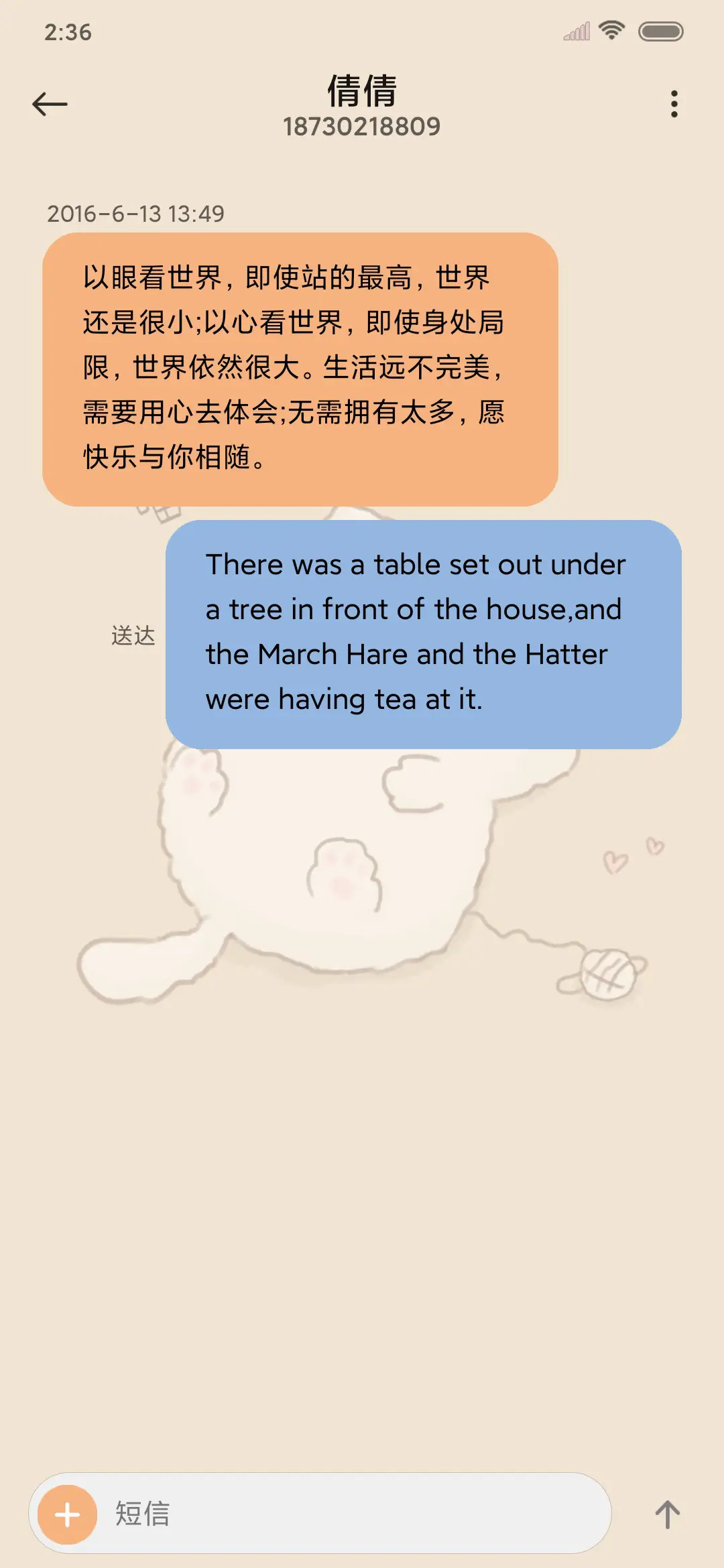
Task: Tap the timestamp 2016-6-13 13:49
Action: pyautogui.click(x=137, y=214)
